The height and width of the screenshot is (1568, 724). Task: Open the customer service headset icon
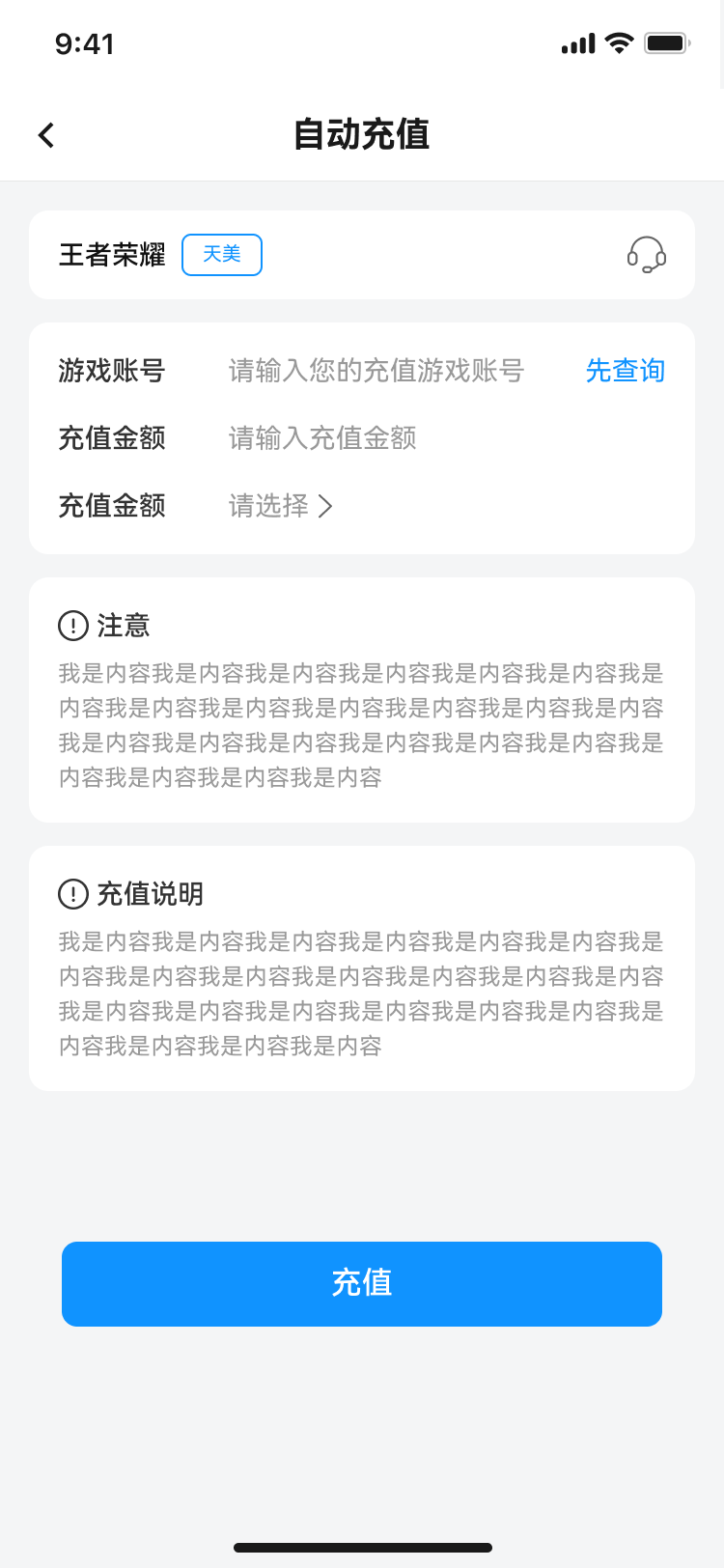[x=646, y=255]
